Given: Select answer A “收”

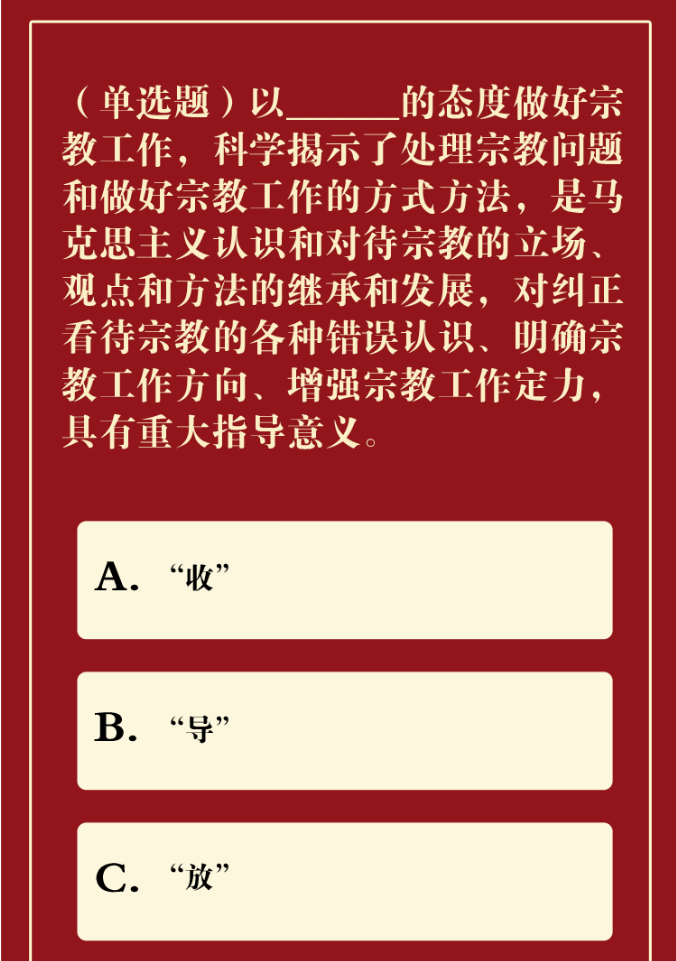Looking at the screenshot, I should point(344,579).
